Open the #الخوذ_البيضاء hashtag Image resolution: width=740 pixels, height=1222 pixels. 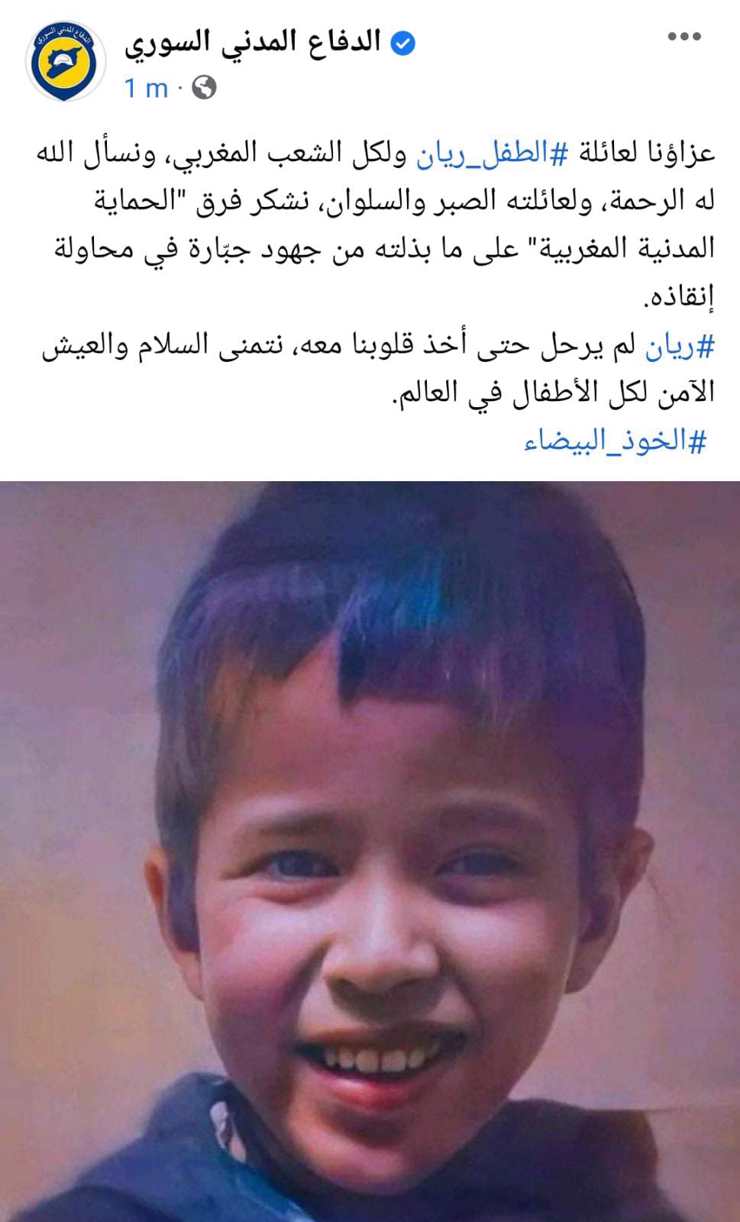point(615,441)
